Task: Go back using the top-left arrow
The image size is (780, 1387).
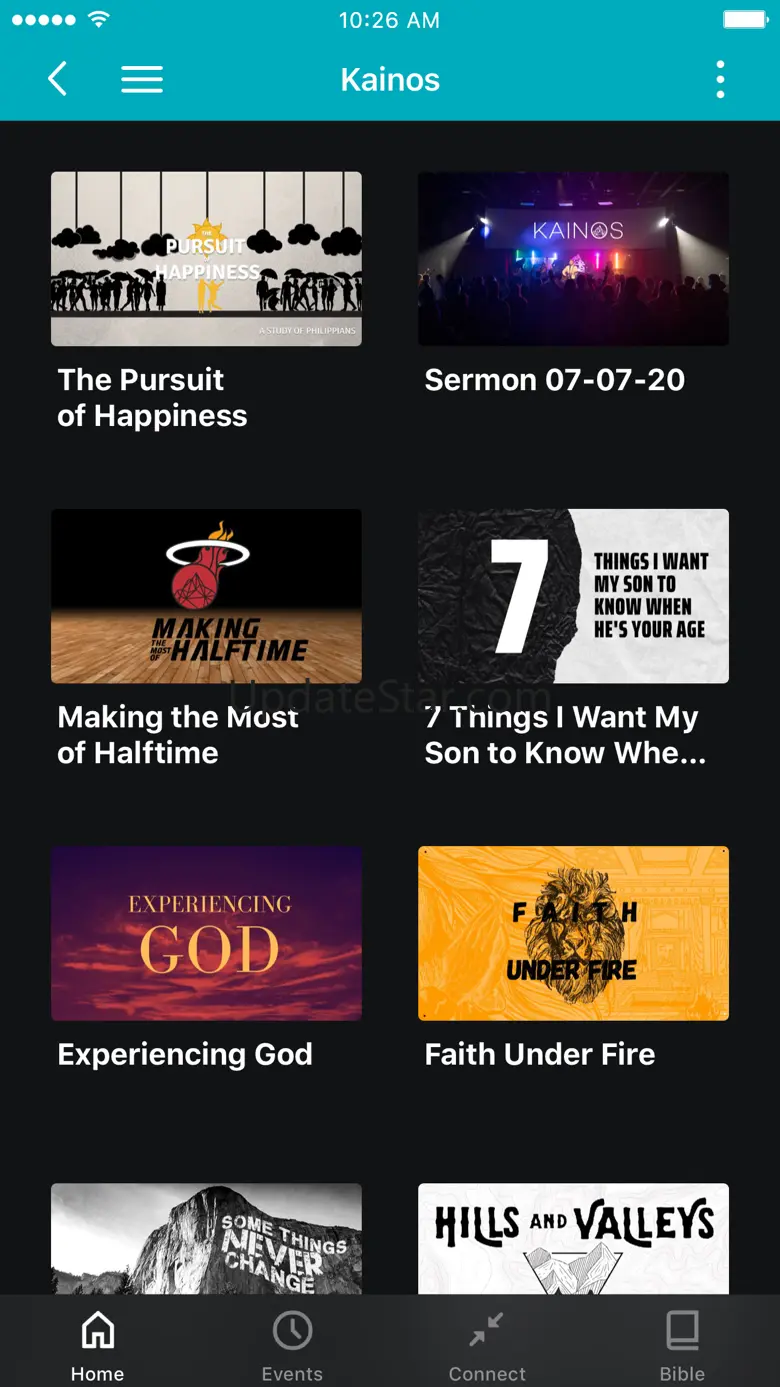Action: click(58, 79)
